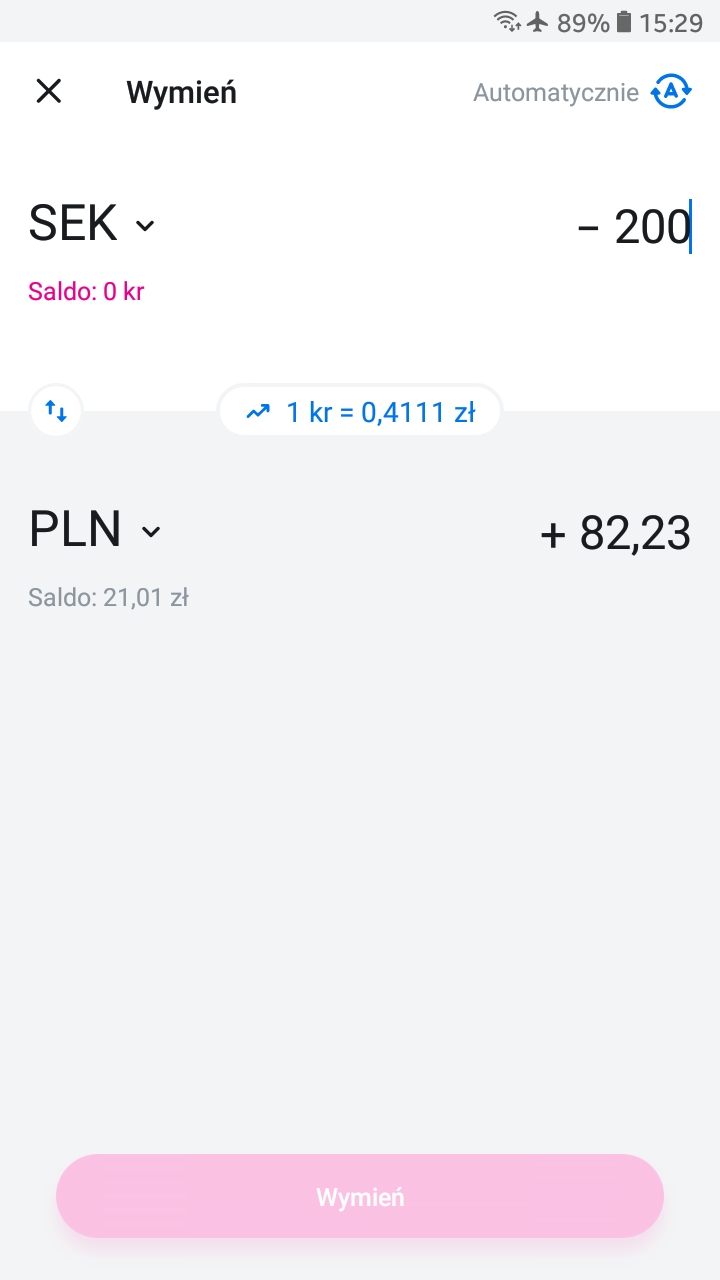Close the Wymień exchange screen
The image size is (720, 1280).
pyautogui.click(x=48, y=92)
